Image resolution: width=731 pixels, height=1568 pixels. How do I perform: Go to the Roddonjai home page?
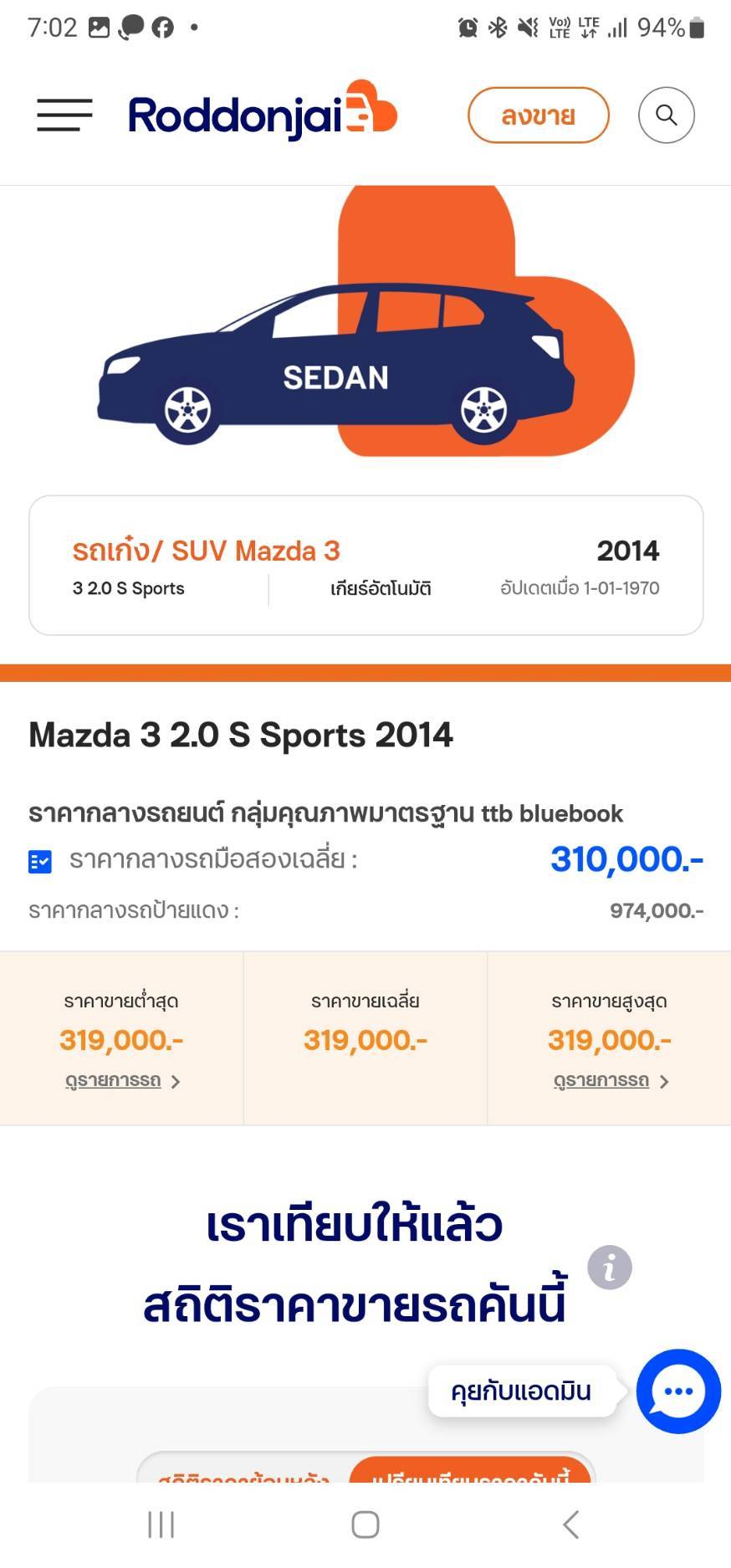click(x=262, y=113)
